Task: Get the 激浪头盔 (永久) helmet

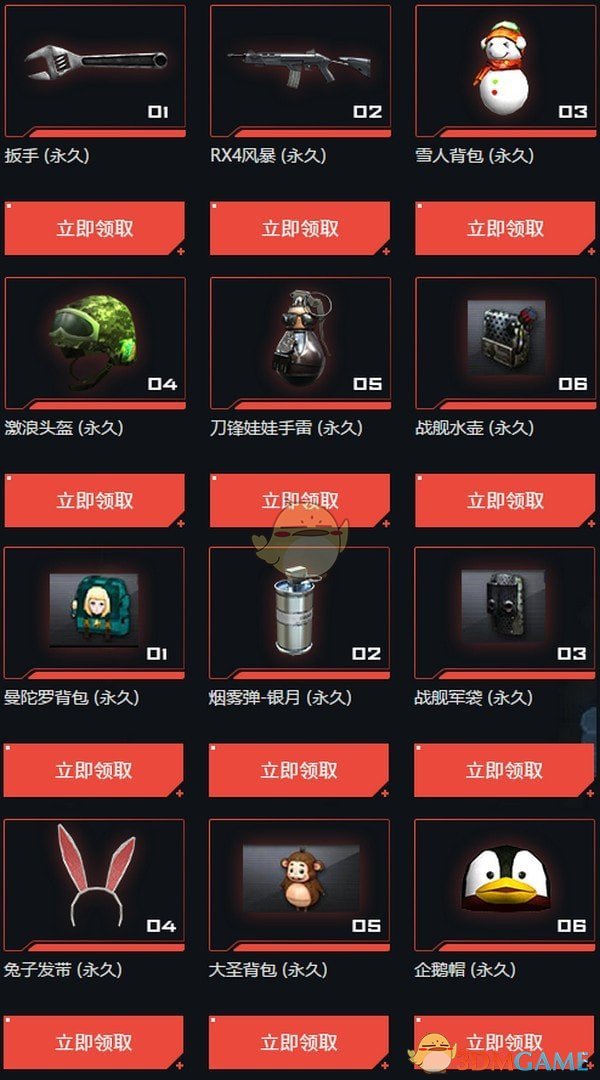Action: coord(95,500)
